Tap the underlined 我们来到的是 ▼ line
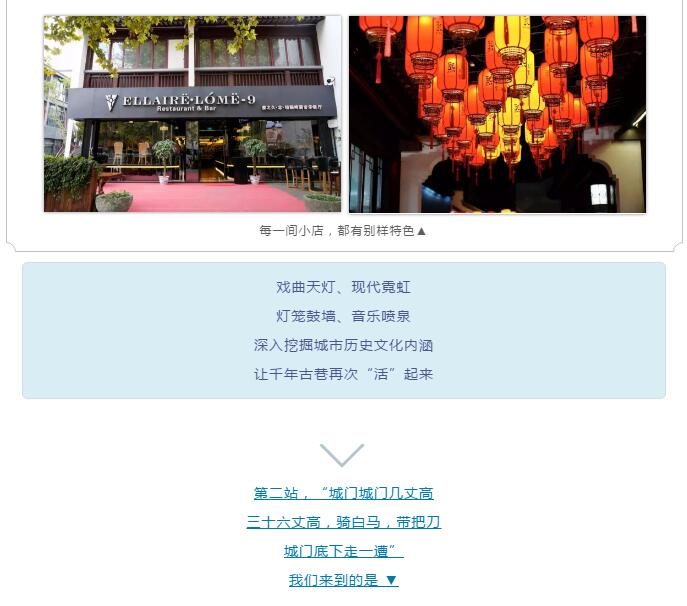This screenshot has width=687, height=606. (x=343, y=580)
